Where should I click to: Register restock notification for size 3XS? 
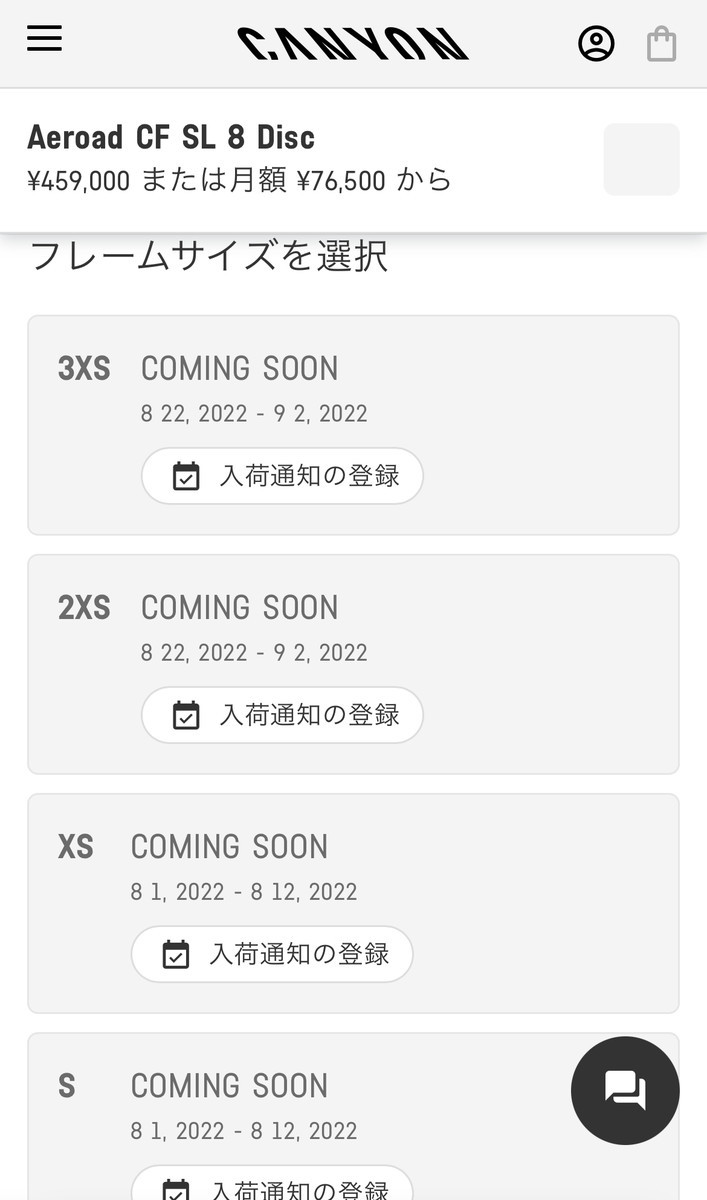[282, 476]
